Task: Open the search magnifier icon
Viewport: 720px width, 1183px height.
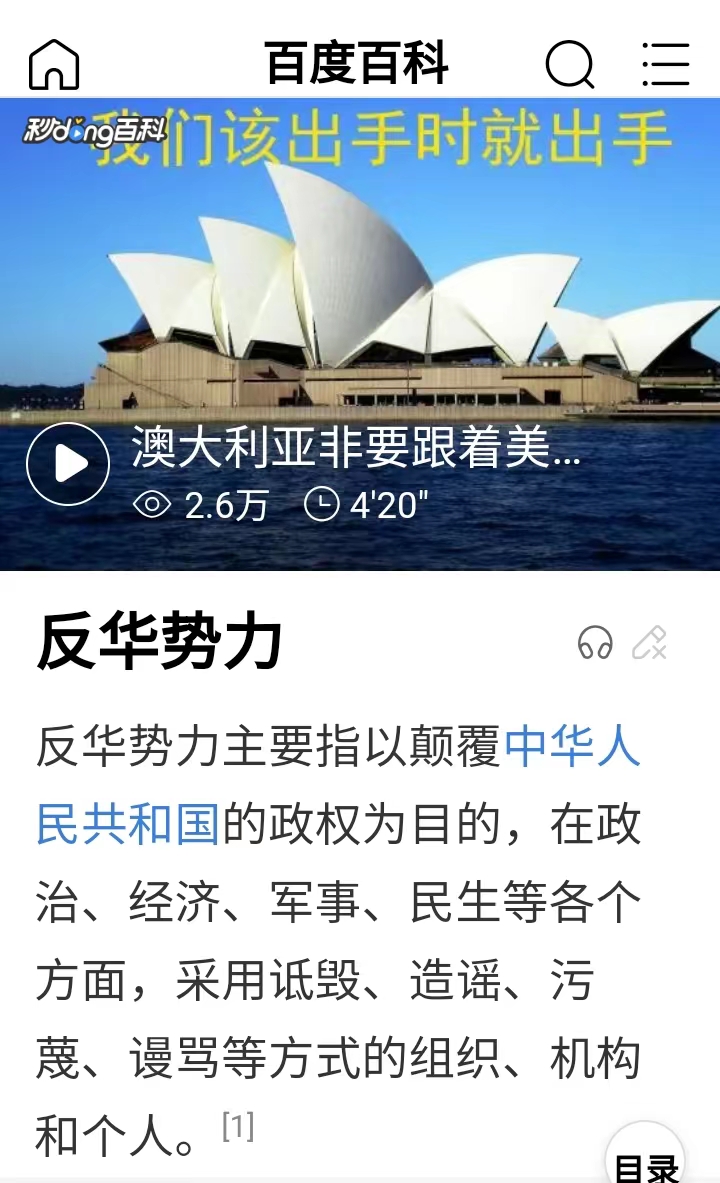Action: click(570, 64)
